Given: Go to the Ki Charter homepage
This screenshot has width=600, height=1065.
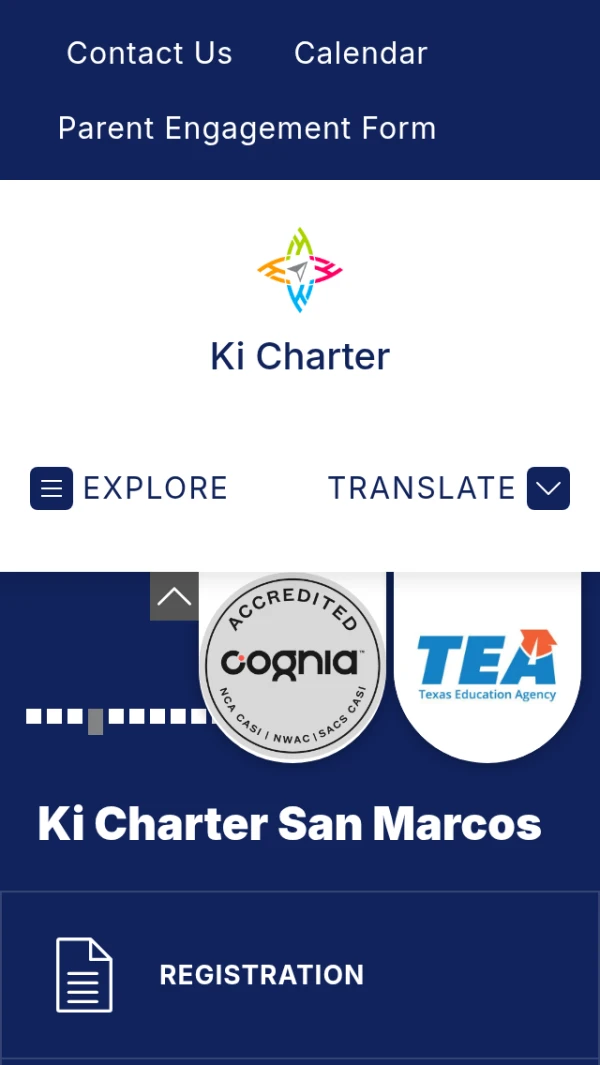Looking at the screenshot, I should (300, 300).
